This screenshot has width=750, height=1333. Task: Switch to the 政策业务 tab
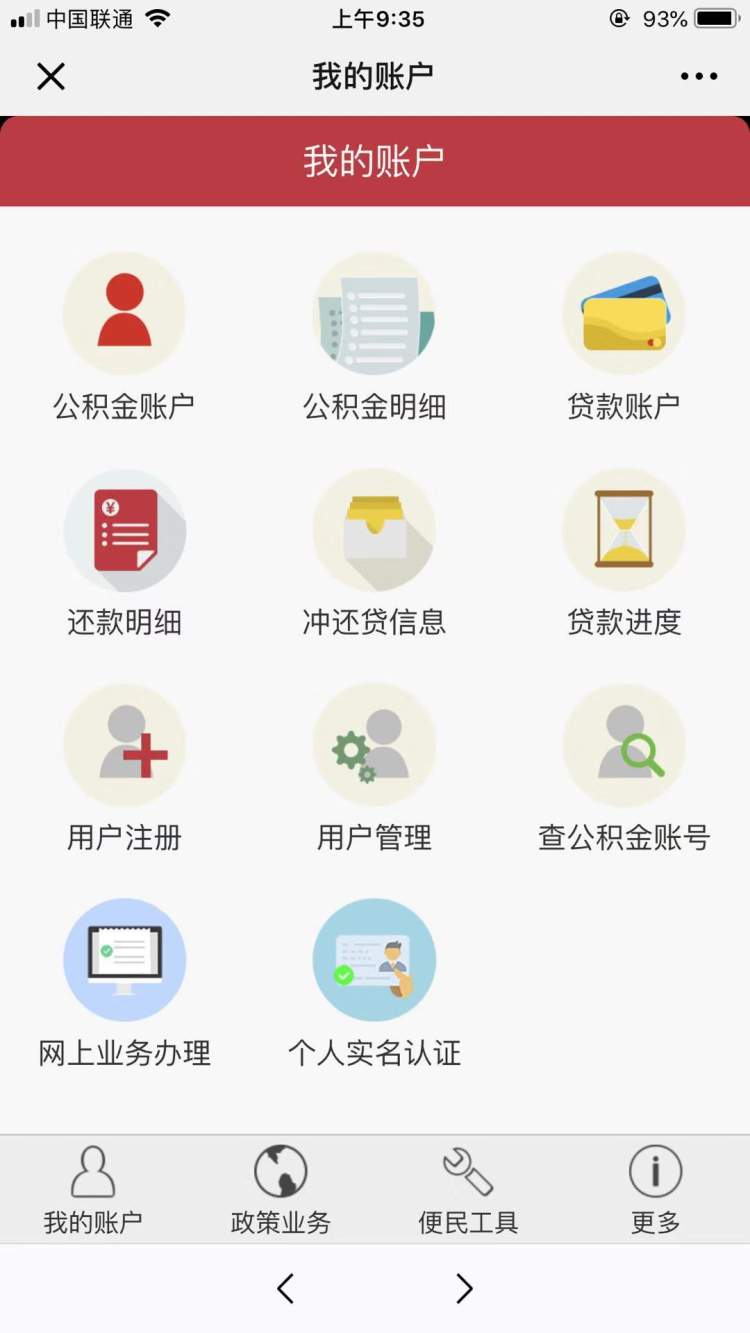pyautogui.click(x=280, y=1190)
